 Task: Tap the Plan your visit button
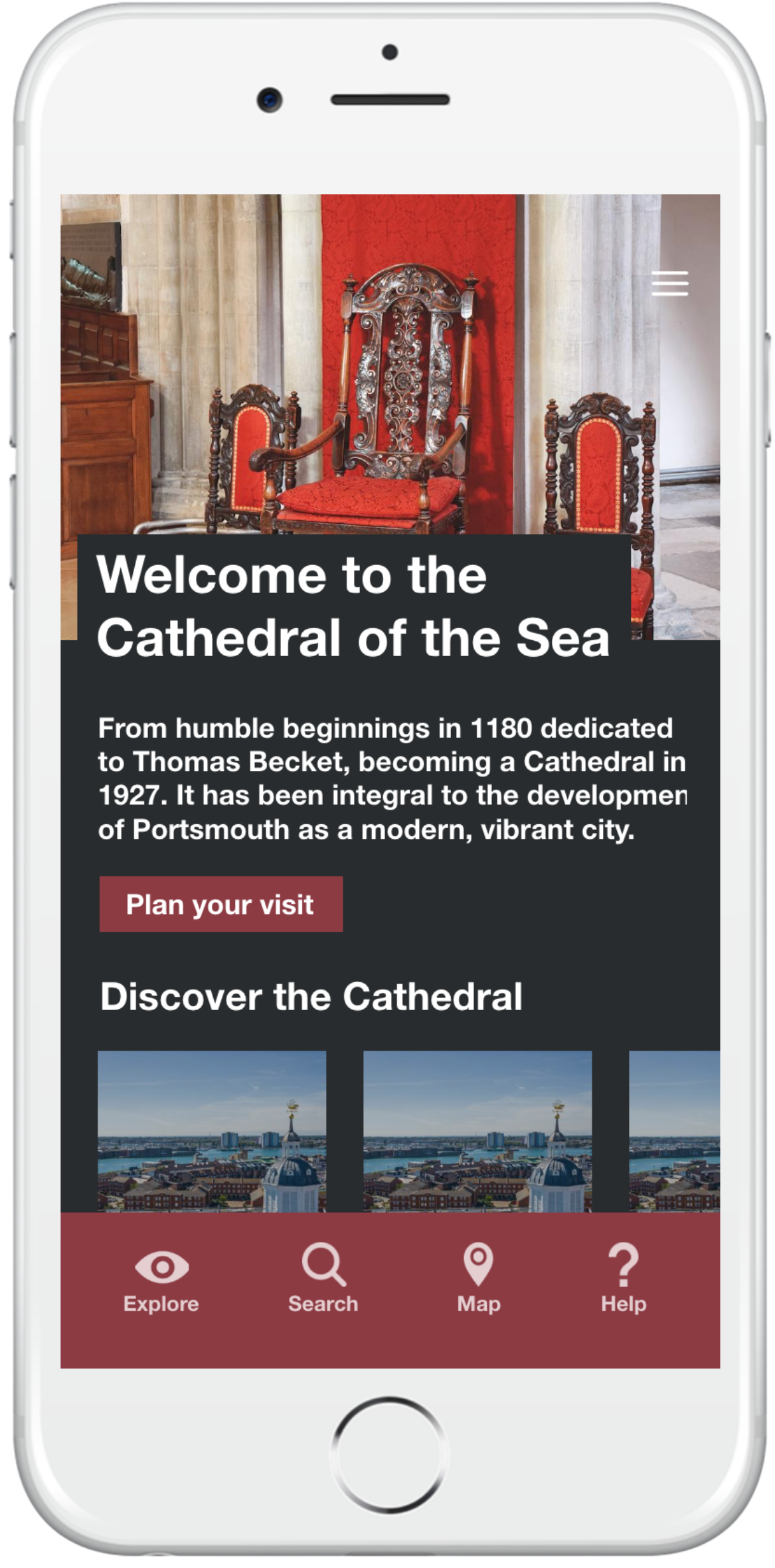point(220,904)
